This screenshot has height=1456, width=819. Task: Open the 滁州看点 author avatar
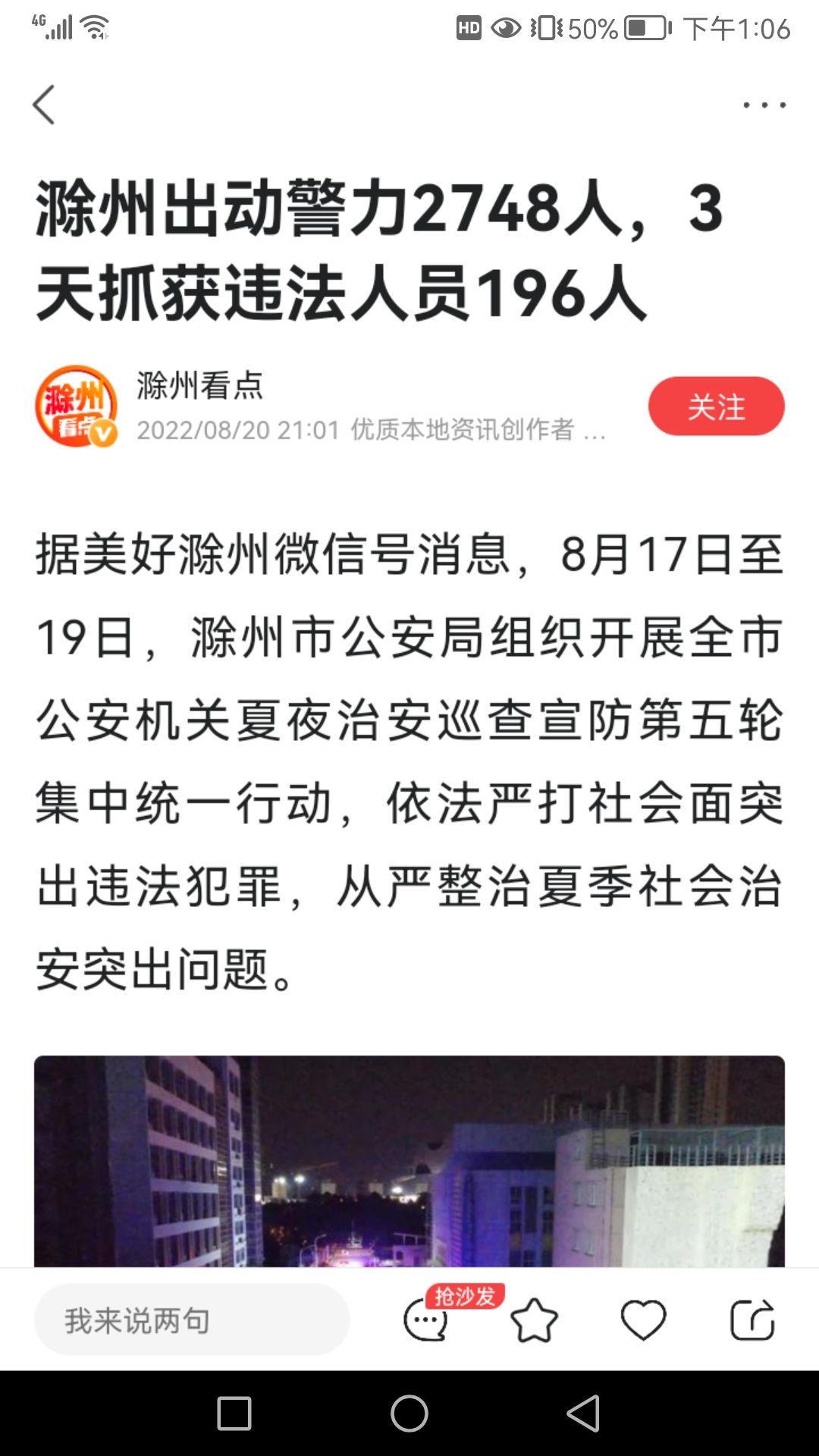point(76,406)
